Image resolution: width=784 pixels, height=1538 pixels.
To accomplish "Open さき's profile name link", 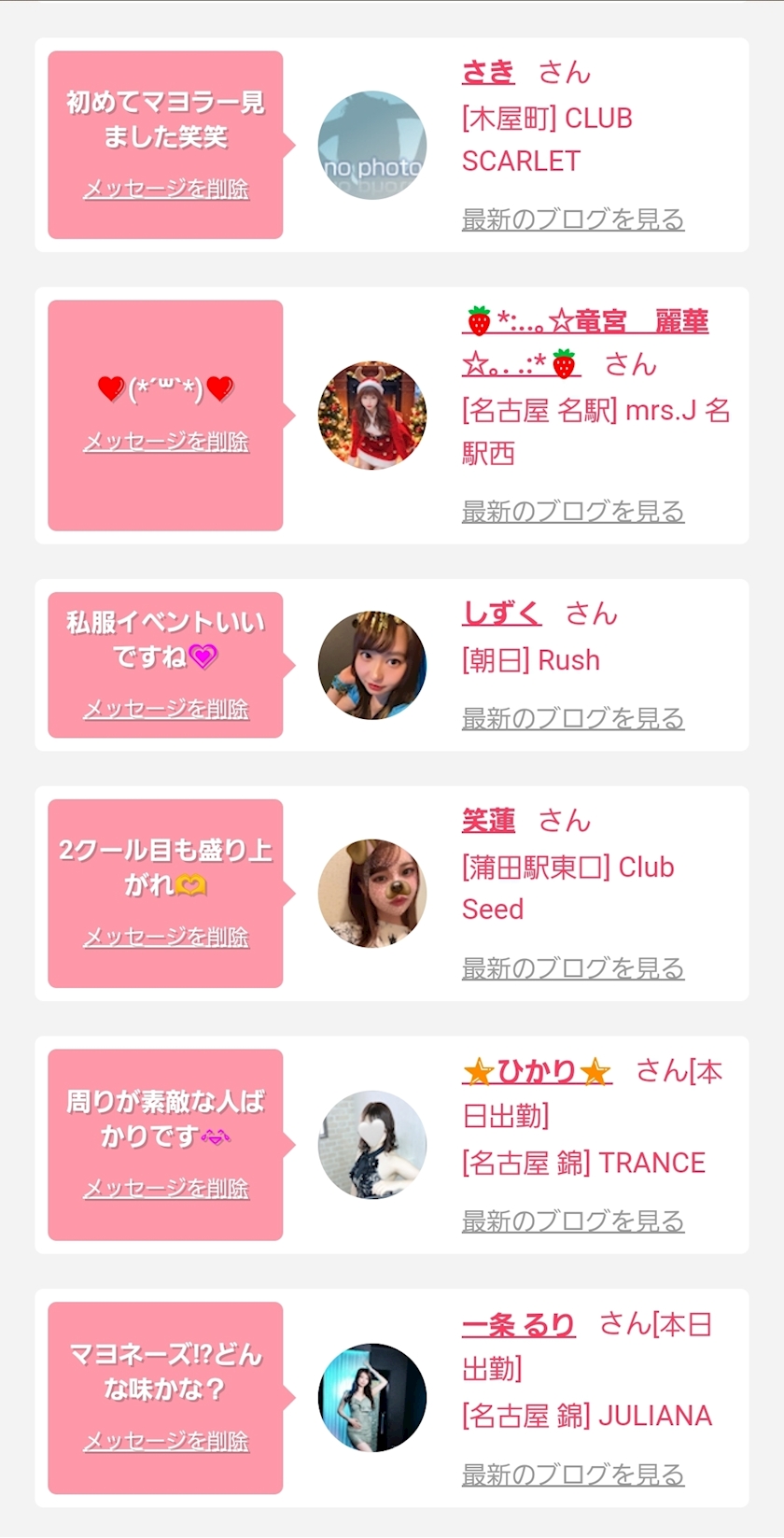I will pyautogui.click(x=488, y=72).
